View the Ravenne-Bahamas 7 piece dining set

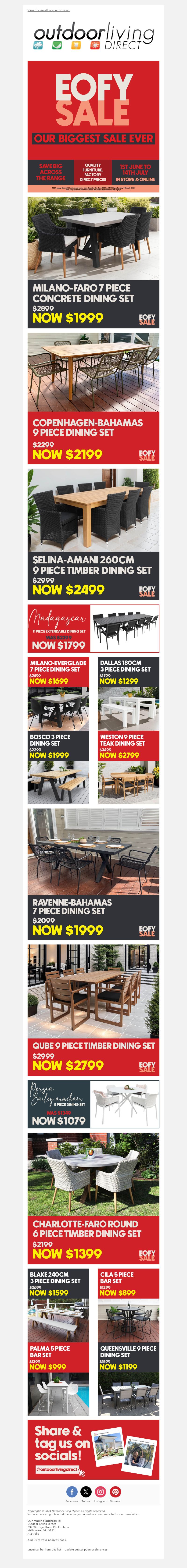click(x=93, y=874)
